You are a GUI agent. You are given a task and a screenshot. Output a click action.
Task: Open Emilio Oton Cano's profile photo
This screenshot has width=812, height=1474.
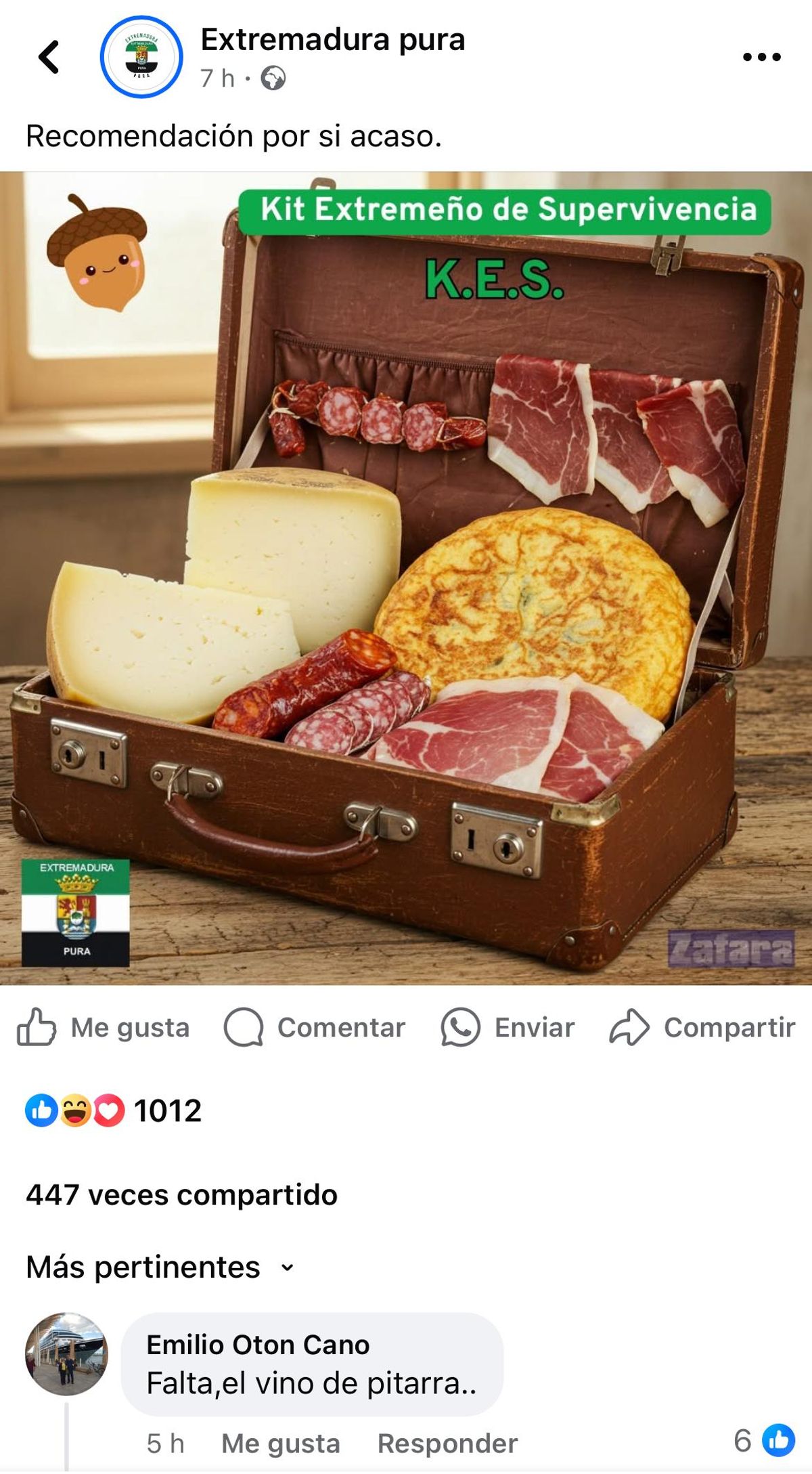[x=66, y=1354]
